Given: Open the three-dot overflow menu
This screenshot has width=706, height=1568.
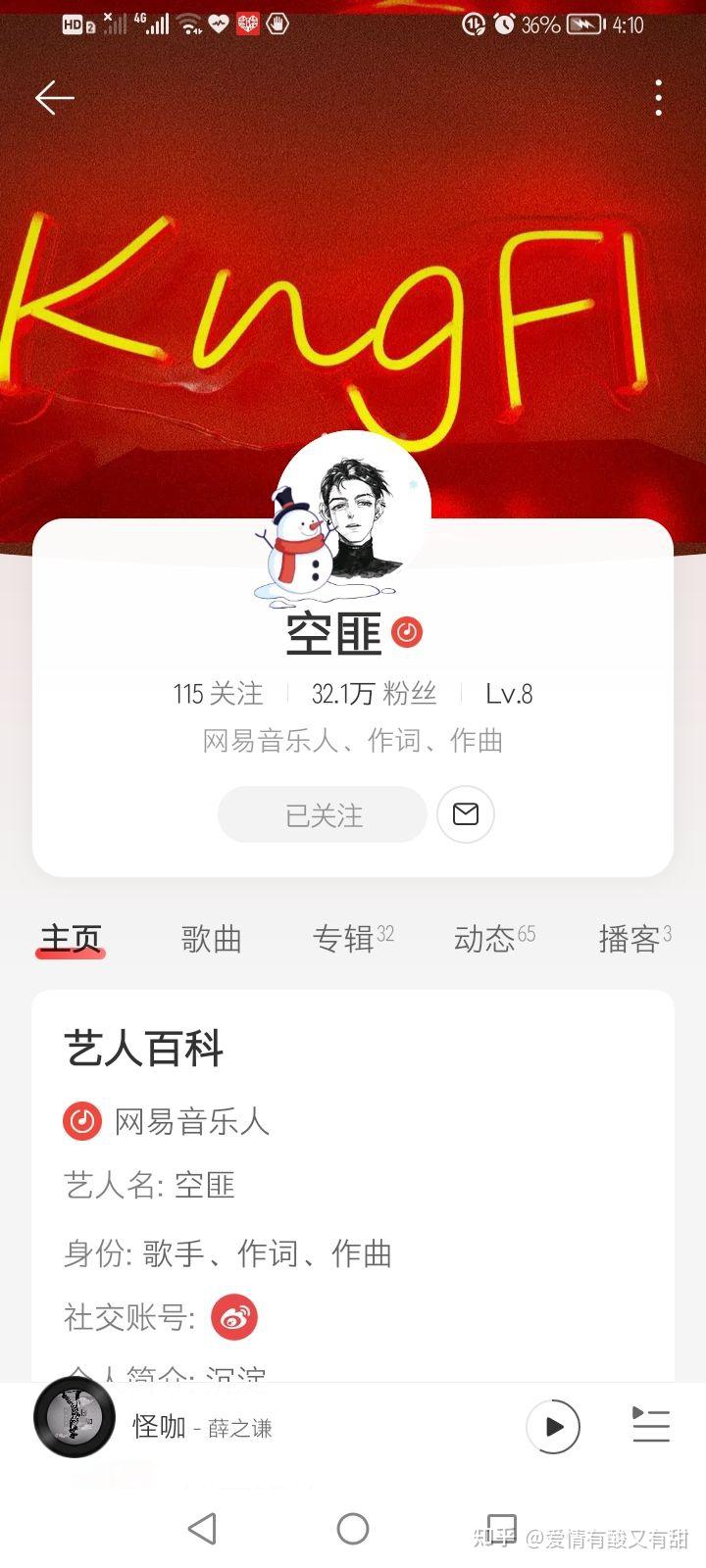Looking at the screenshot, I should [x=658, y=97].
